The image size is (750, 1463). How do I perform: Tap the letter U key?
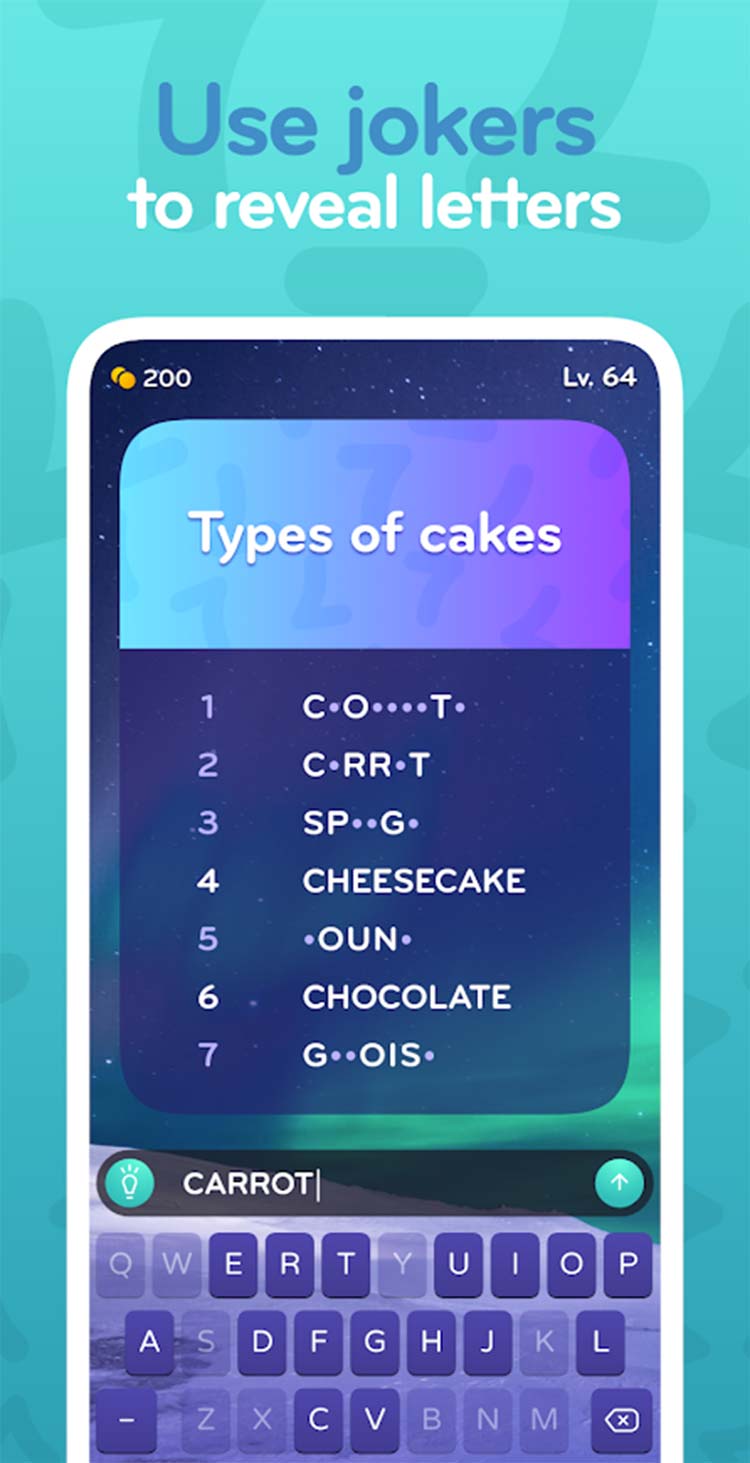(459, 1263)
